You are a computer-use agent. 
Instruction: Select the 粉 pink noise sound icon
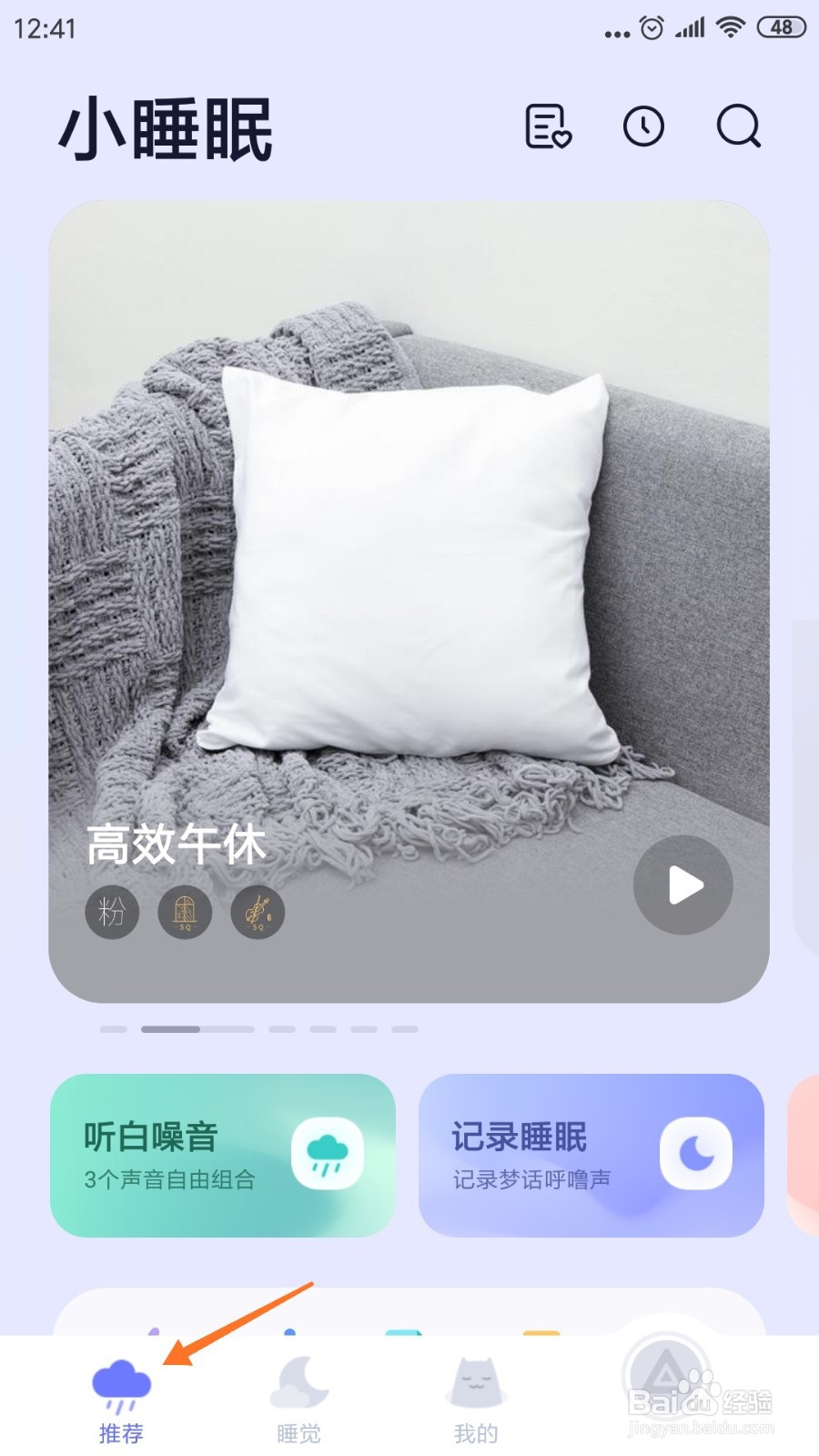(x=113, y=913)
